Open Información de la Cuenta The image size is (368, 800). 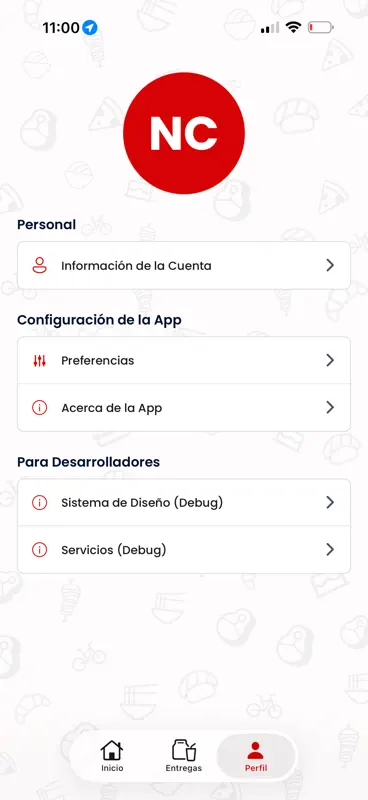(x=184, y=265)
